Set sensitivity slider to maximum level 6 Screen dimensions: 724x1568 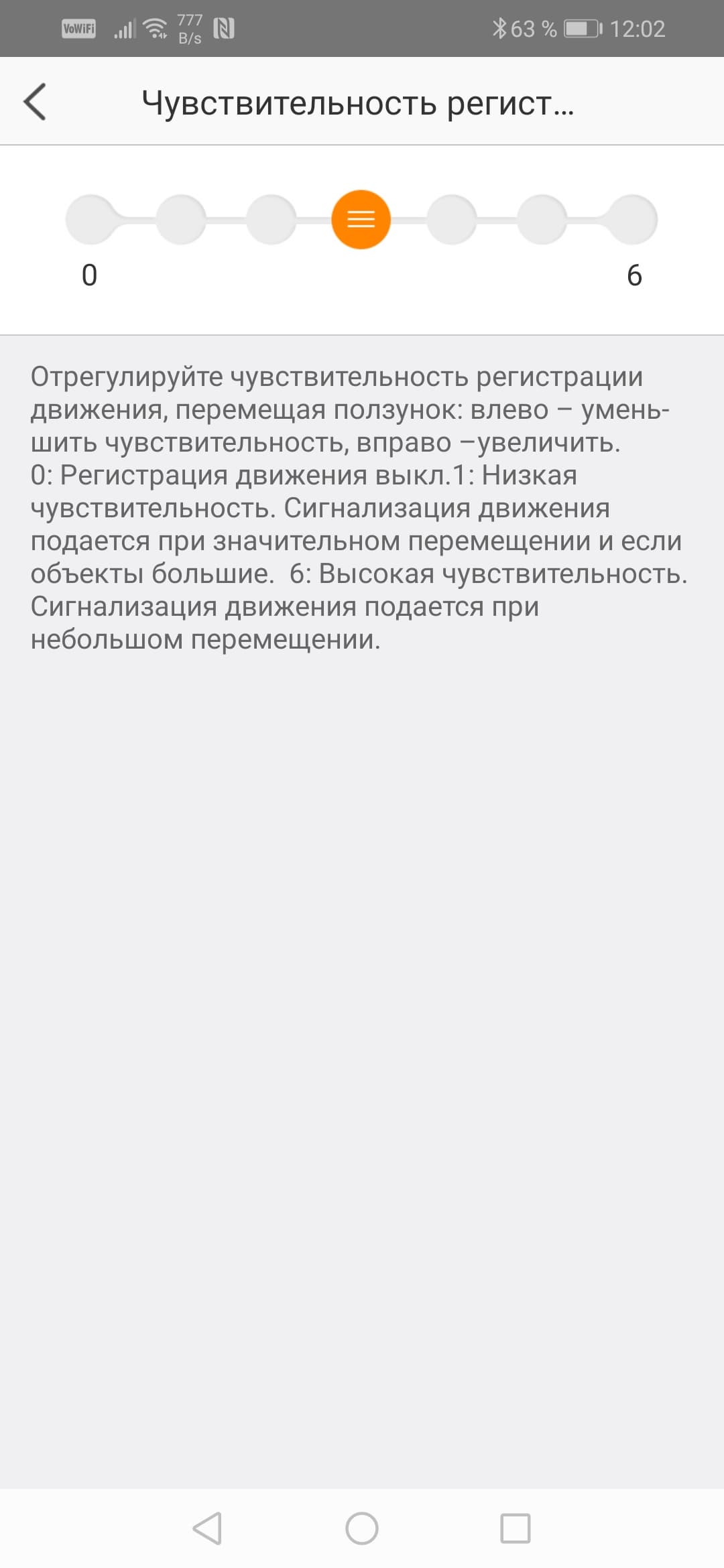(633, 219)
